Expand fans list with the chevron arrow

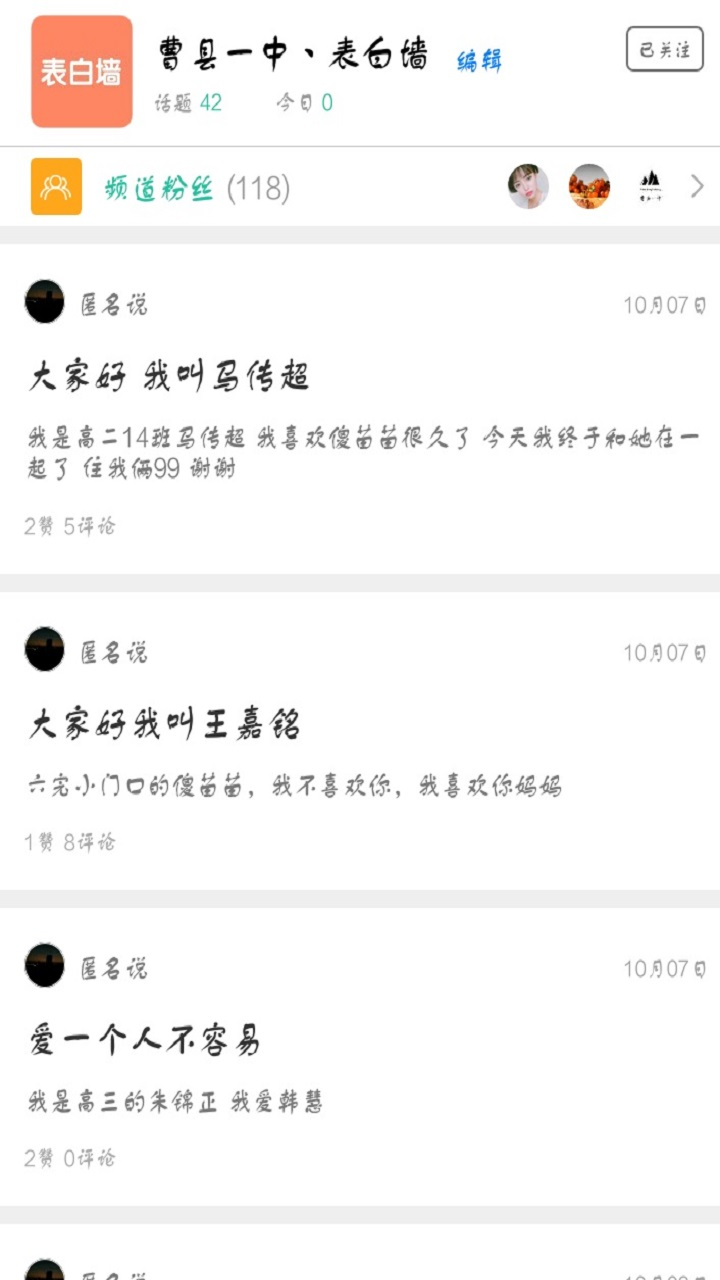coord(697,186)
